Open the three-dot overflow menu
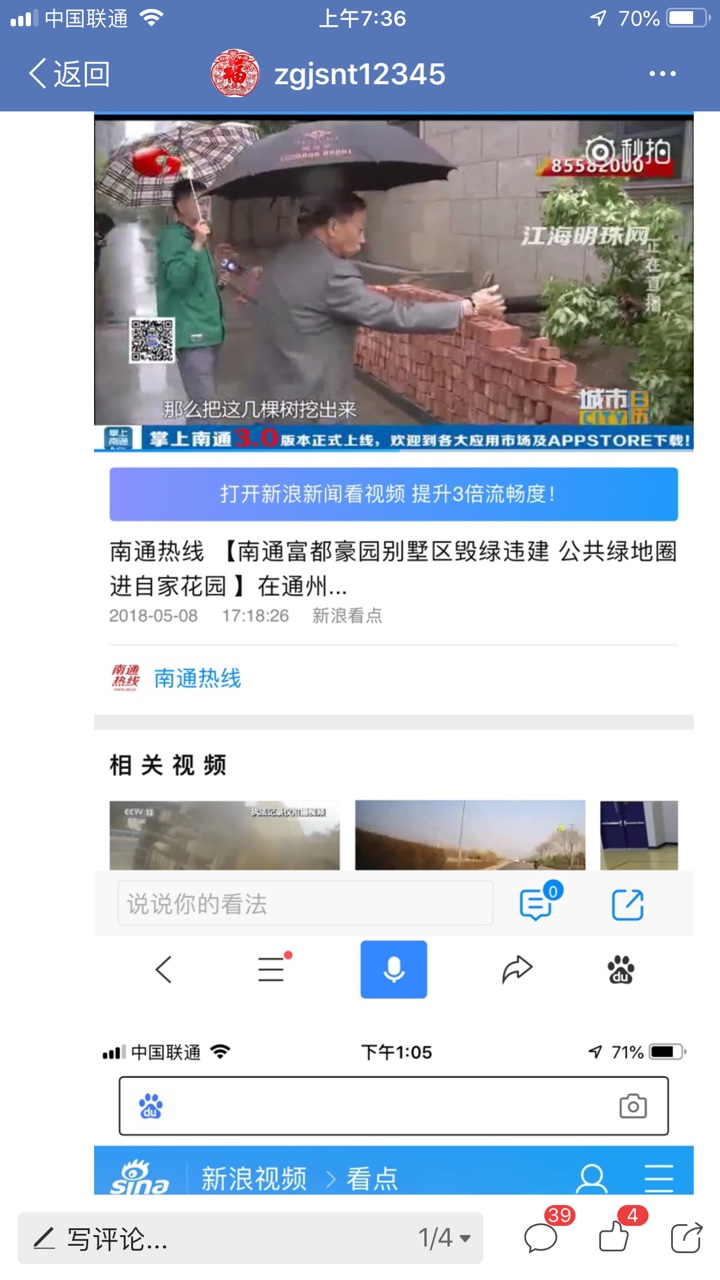The height and width of the screenshot is (1280, 720). pos(663,74)
